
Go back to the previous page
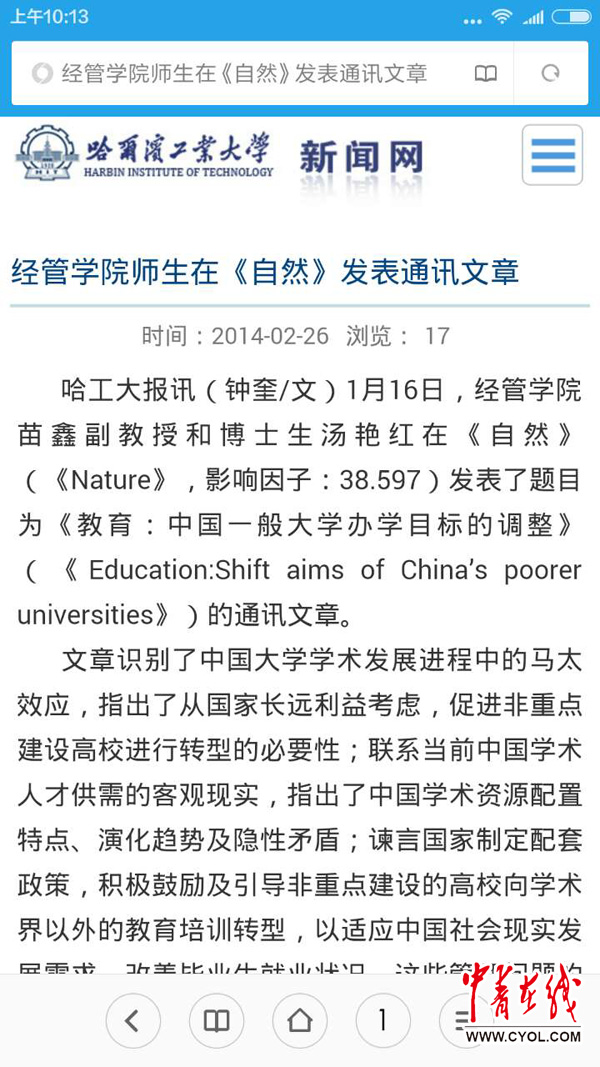coord(133,1020)
